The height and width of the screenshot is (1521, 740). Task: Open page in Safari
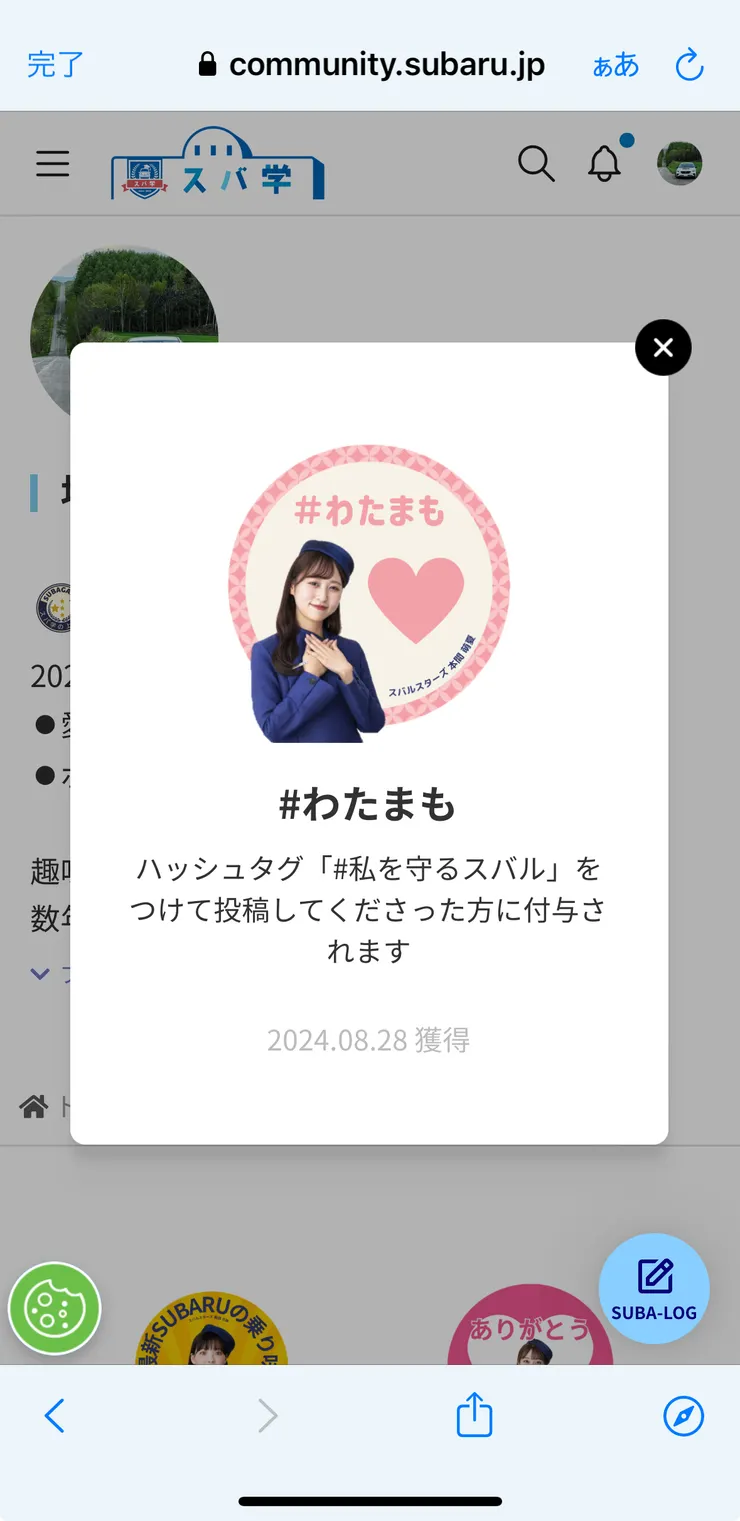684,1416
